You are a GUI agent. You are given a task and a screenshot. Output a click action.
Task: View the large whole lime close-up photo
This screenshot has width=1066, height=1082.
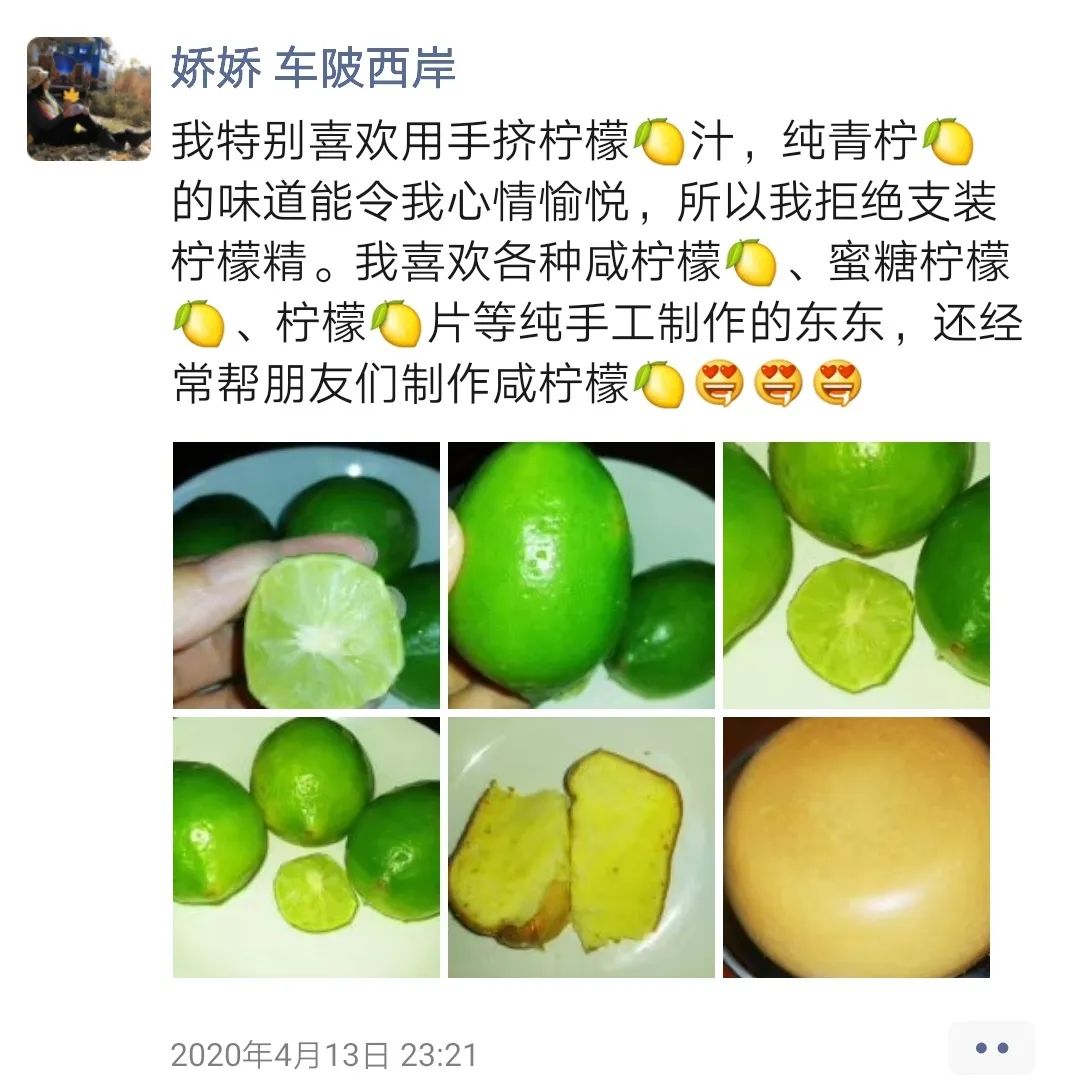click(x=581, y=575)
